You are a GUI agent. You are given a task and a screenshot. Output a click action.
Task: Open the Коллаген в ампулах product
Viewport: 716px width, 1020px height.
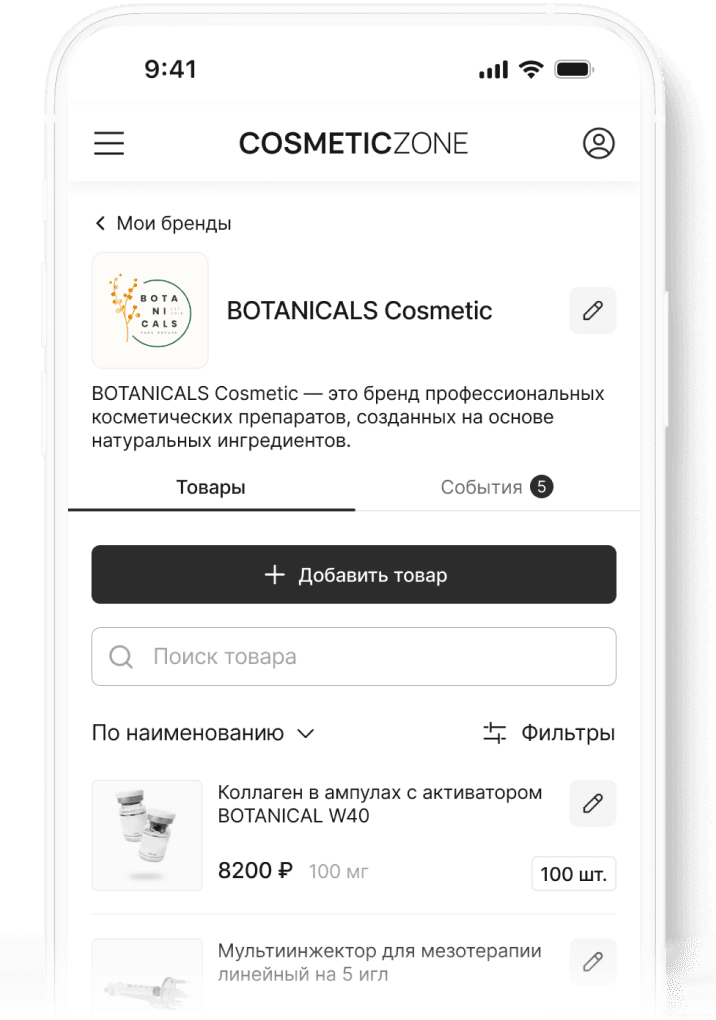point(380,804)
